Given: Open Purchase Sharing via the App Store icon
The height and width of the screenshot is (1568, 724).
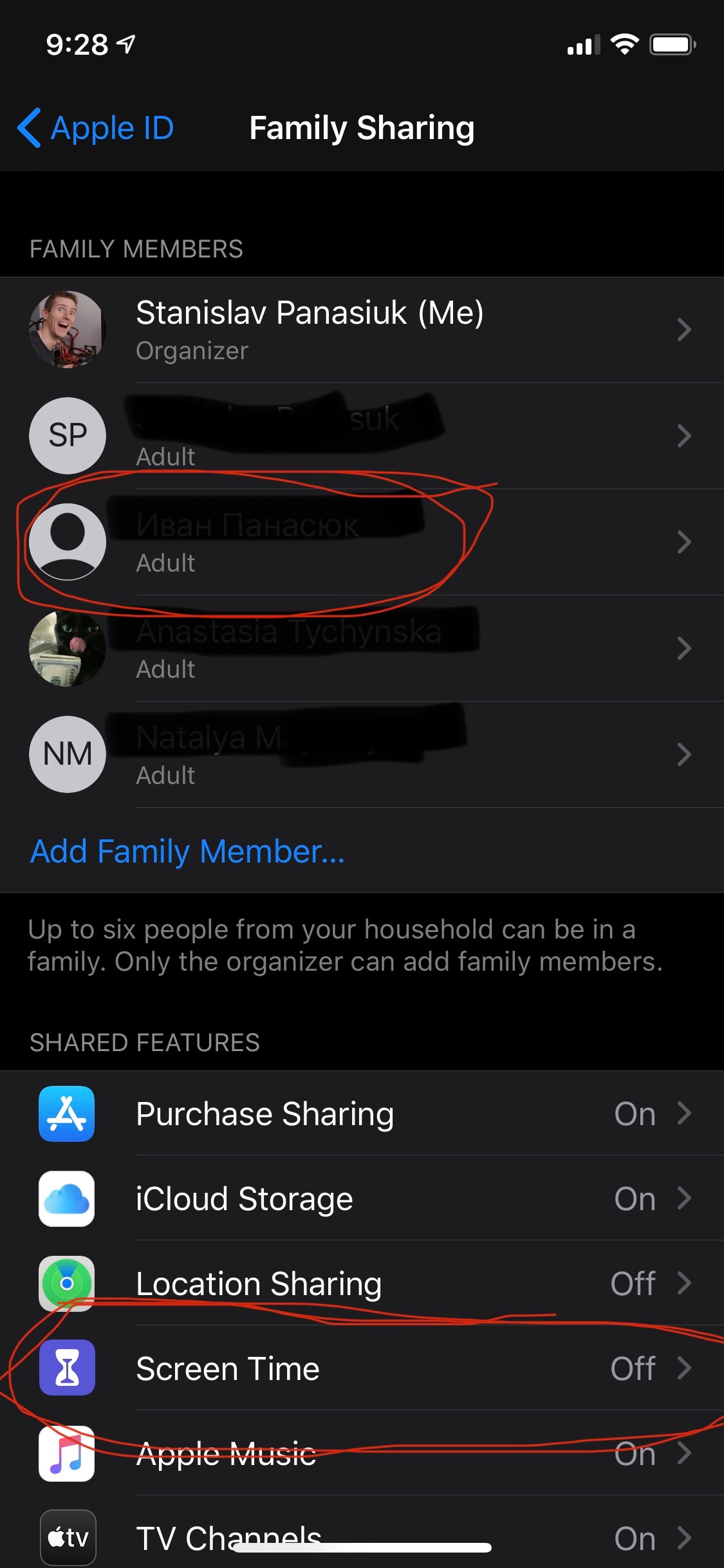Looking at the screenshot, I should 67,1115.
